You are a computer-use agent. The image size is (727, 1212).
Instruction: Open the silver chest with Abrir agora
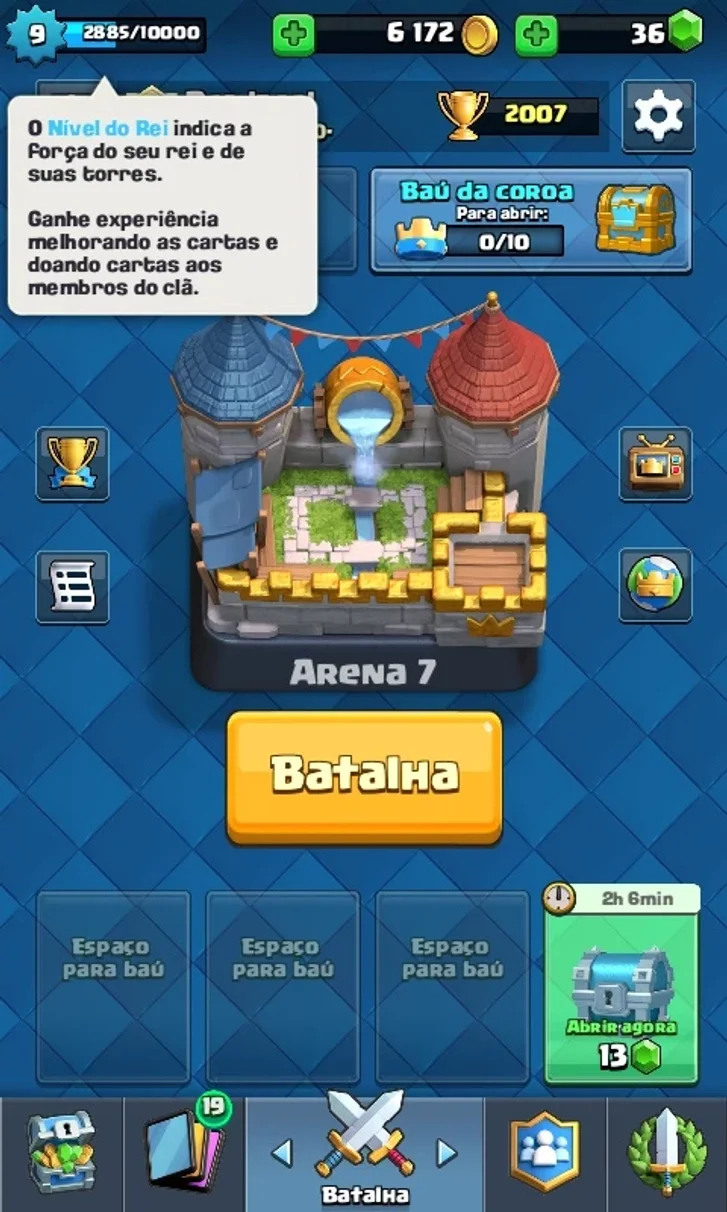622,984
